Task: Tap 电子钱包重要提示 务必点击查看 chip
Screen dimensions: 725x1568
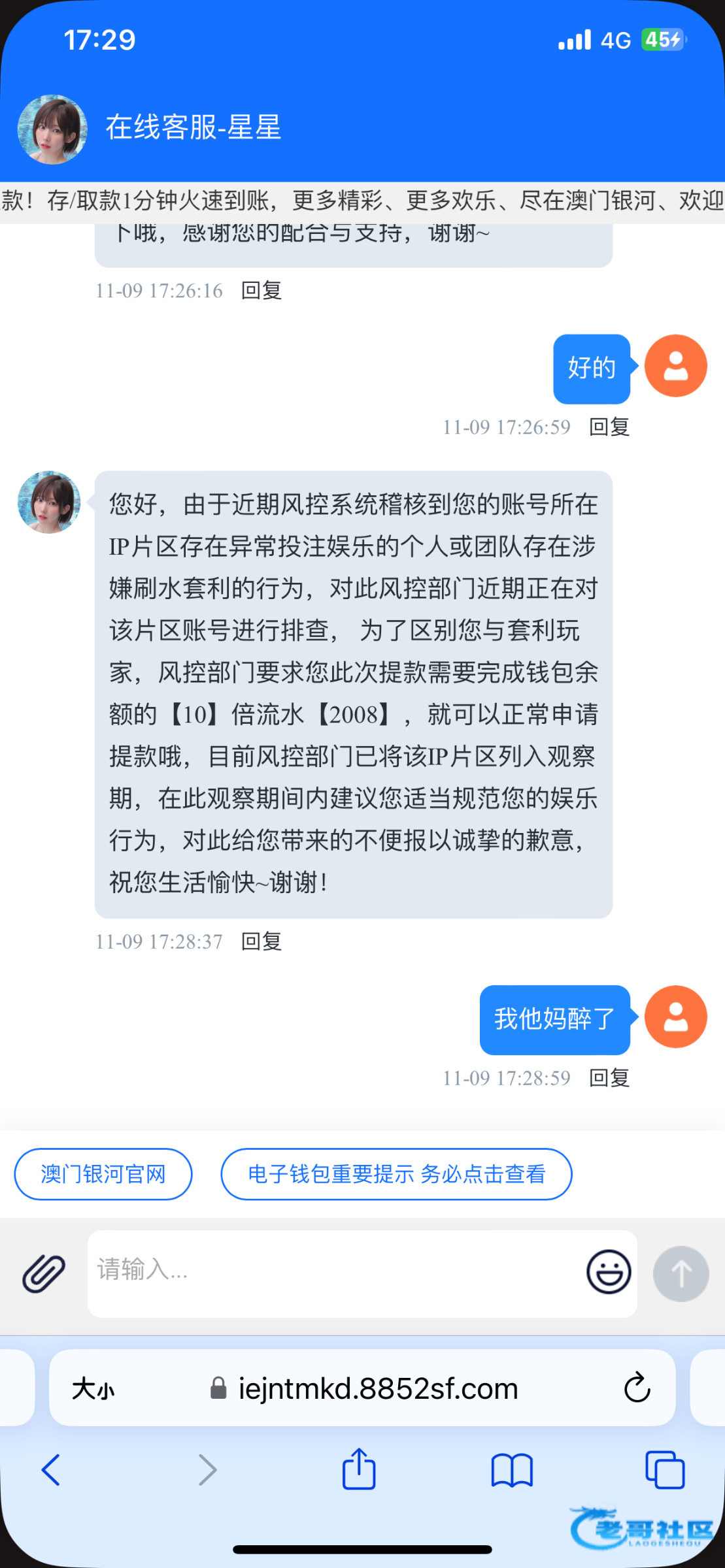Action: coord(396,1174)
